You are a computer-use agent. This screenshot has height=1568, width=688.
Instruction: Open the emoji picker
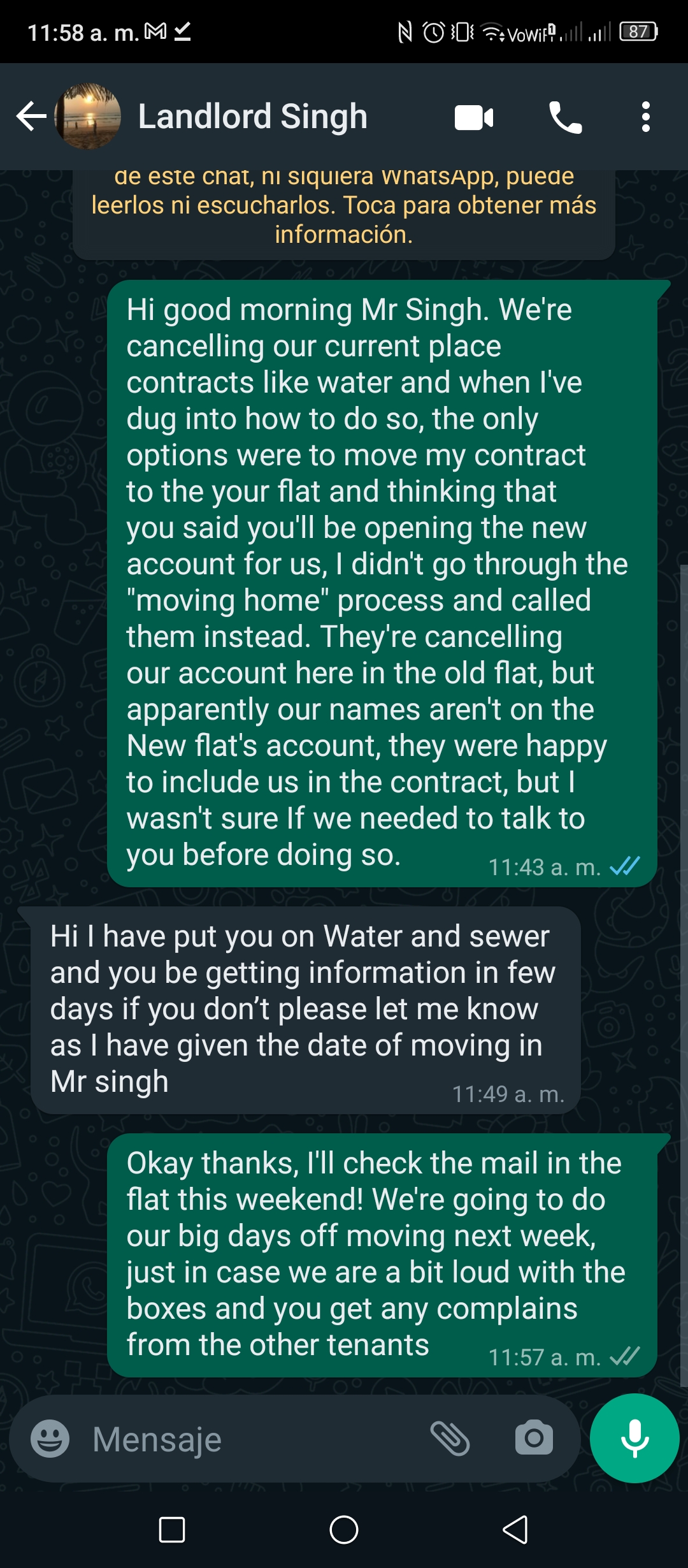[50, 1438]
